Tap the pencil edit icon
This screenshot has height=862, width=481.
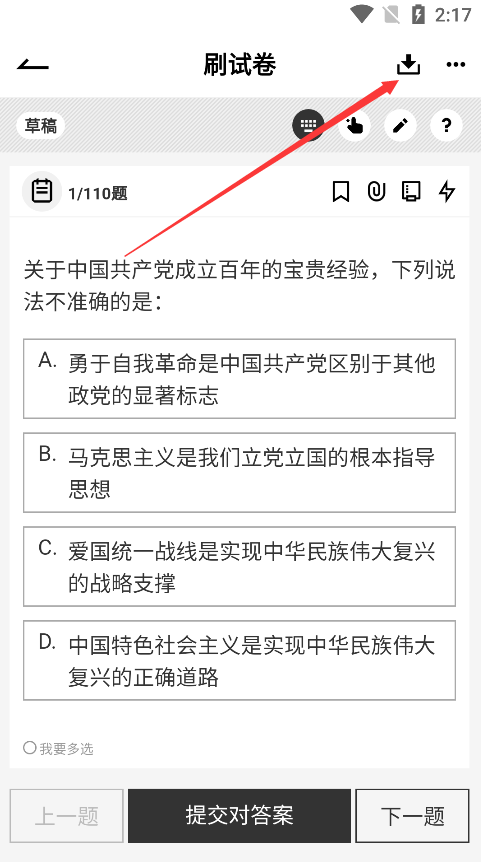pyautogui.click(x=400, y=126)
